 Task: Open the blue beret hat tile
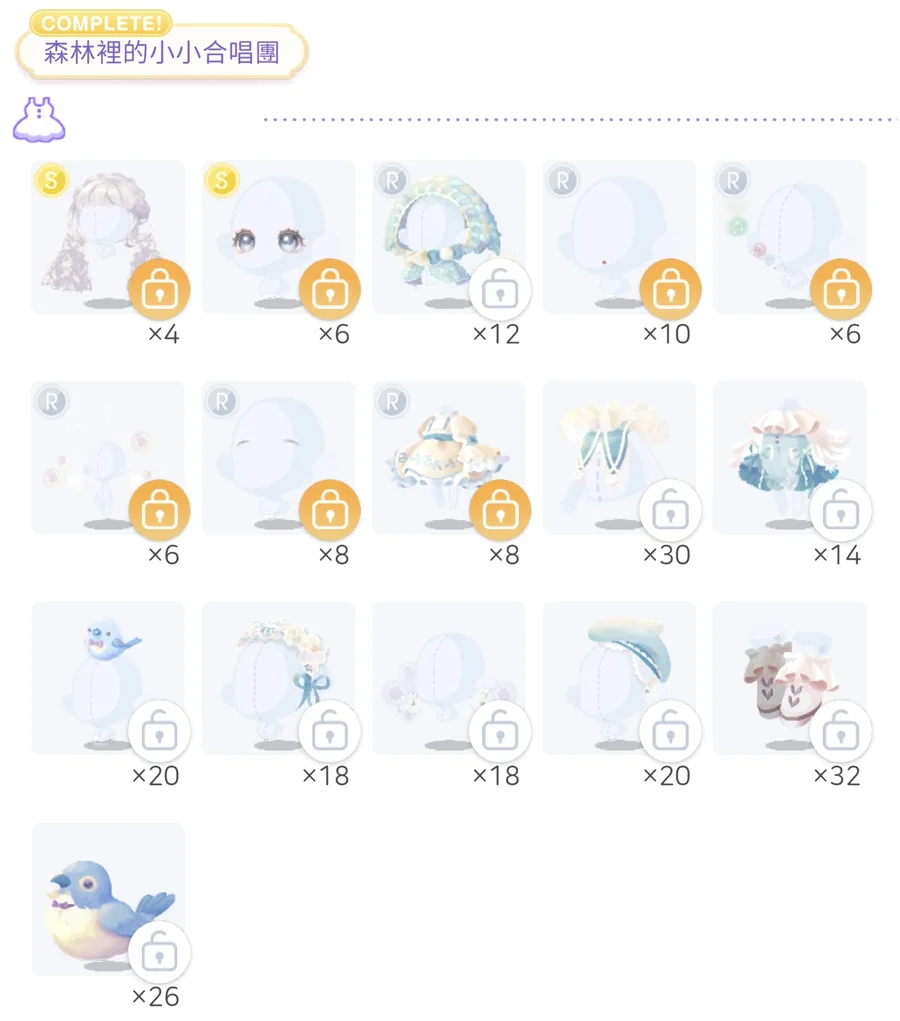[610, 670]
